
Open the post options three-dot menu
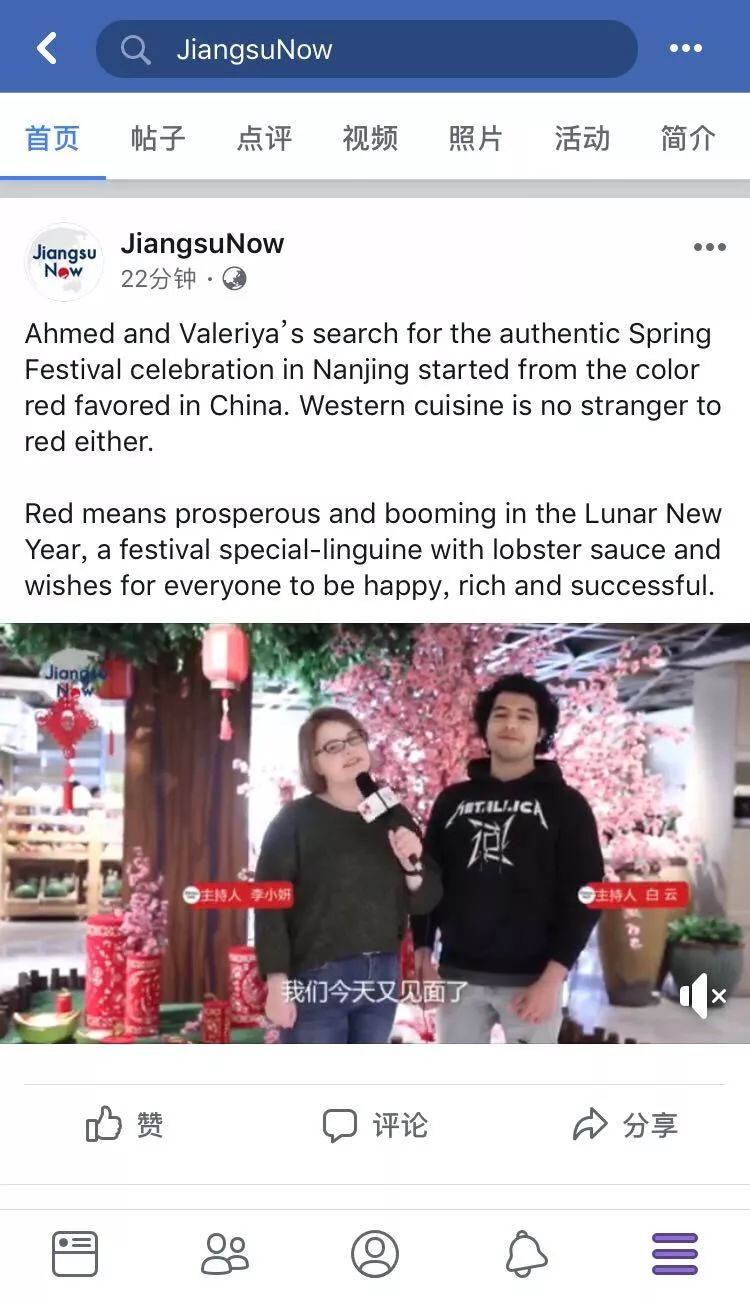[709, 248]
